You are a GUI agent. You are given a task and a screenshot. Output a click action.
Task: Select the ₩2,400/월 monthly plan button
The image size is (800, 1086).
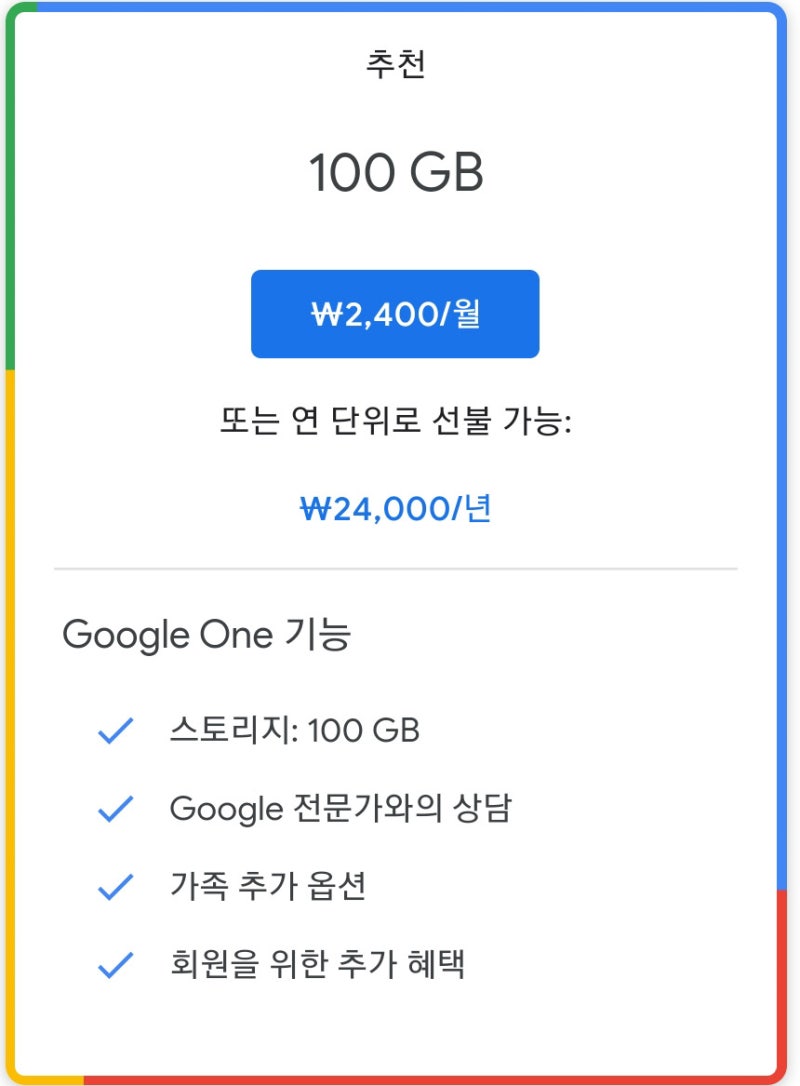coord(396,314)
